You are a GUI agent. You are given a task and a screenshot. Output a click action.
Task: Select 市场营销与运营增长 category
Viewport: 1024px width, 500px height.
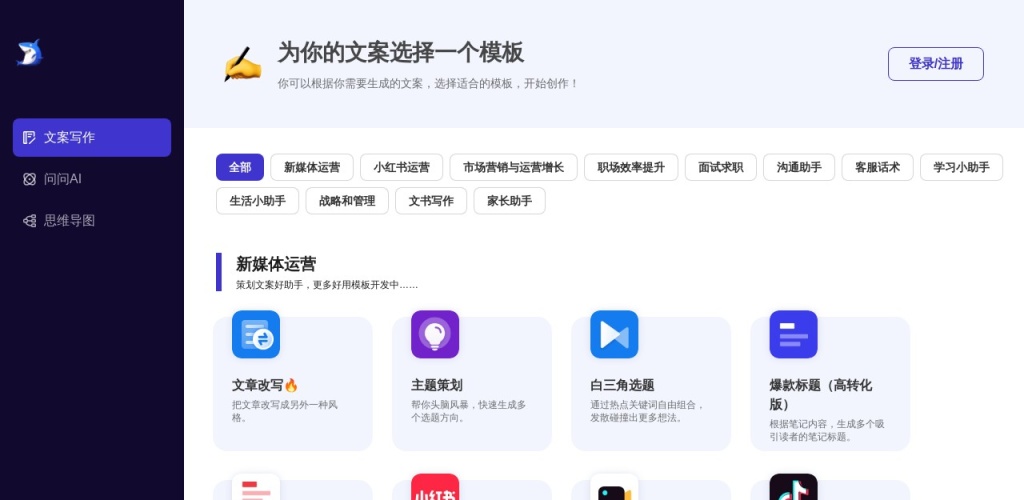point(513,167)
